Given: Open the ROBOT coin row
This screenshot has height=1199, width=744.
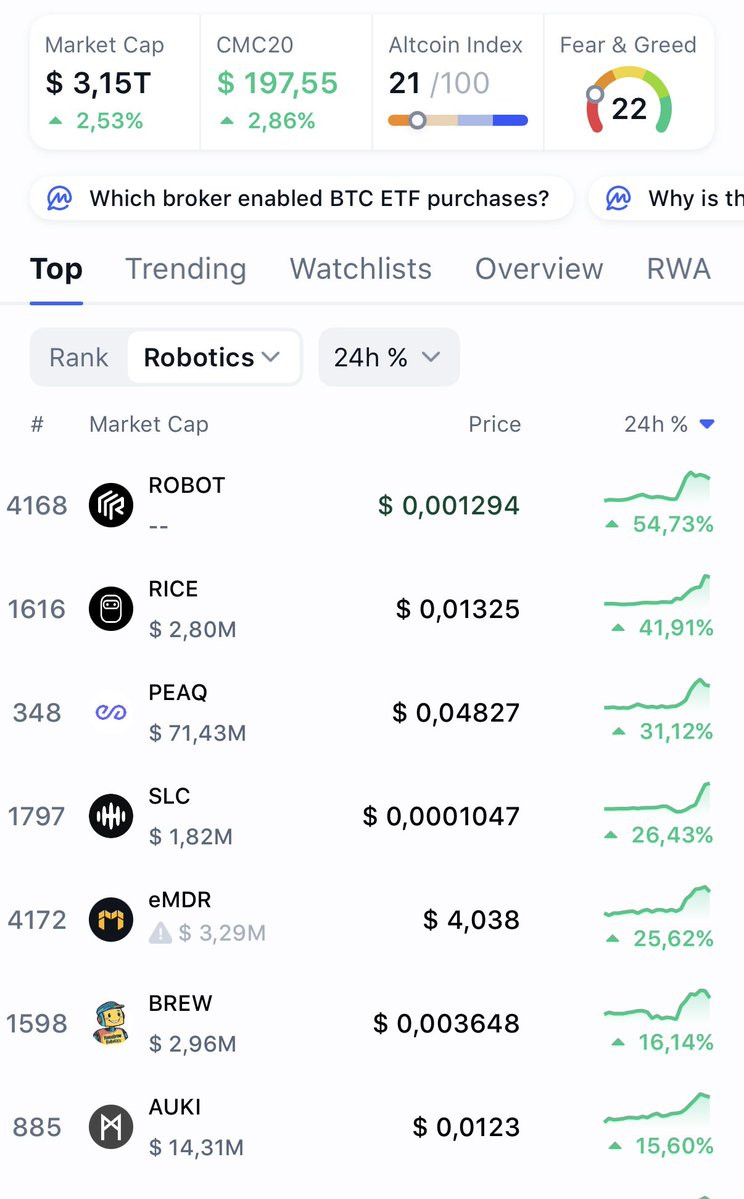Looking at the screenshot, I should 372,505.
